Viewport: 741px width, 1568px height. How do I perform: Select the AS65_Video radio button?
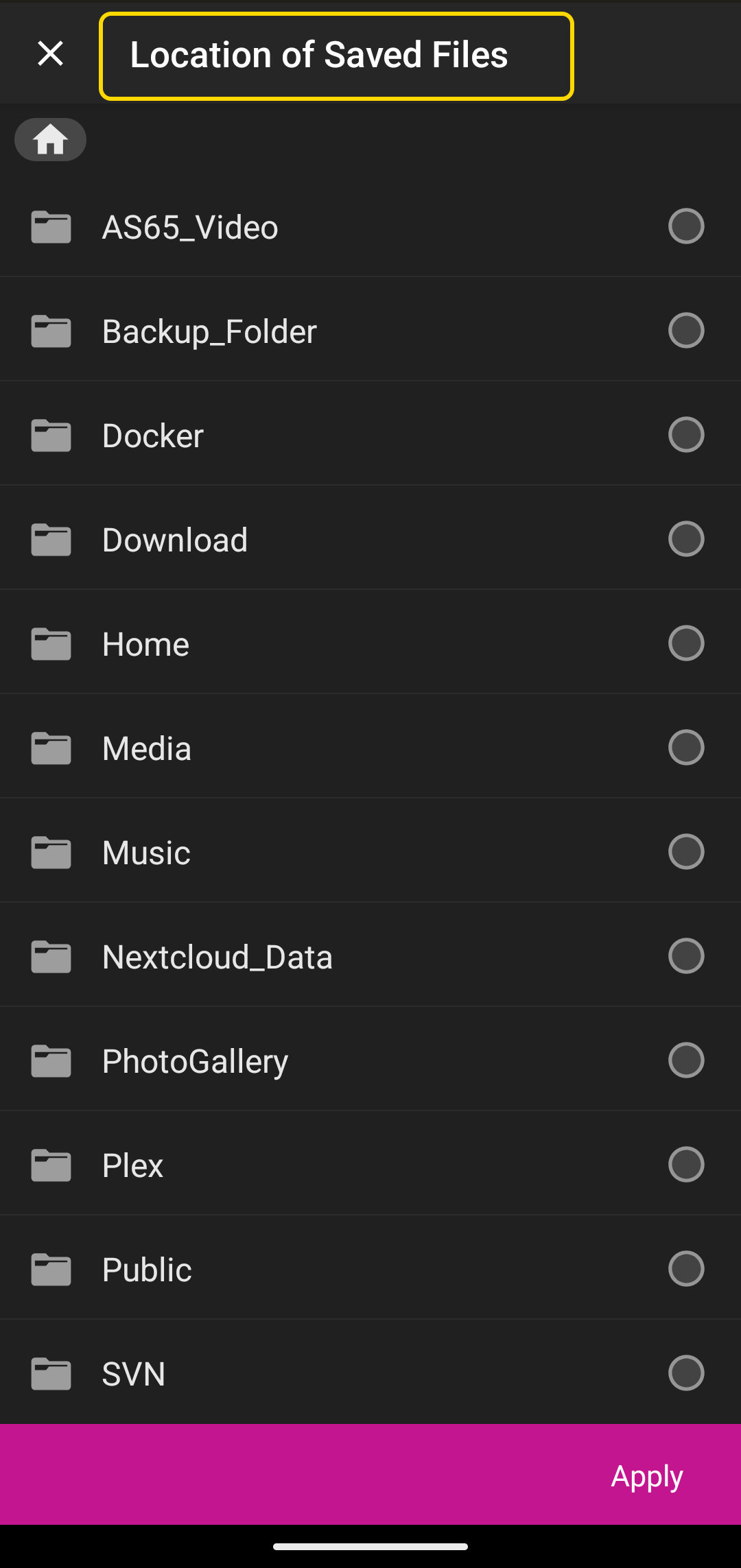(x=686, y=226)
